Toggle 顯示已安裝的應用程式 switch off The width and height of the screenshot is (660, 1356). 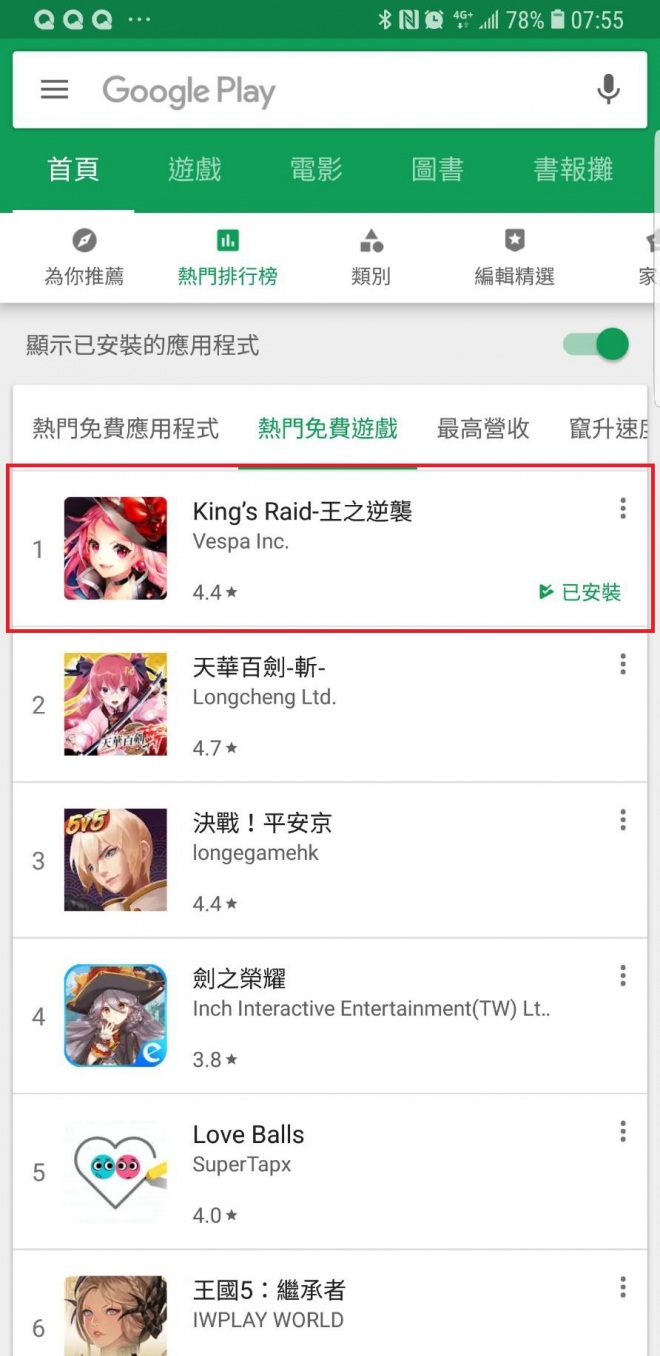(x=596, y=346)
